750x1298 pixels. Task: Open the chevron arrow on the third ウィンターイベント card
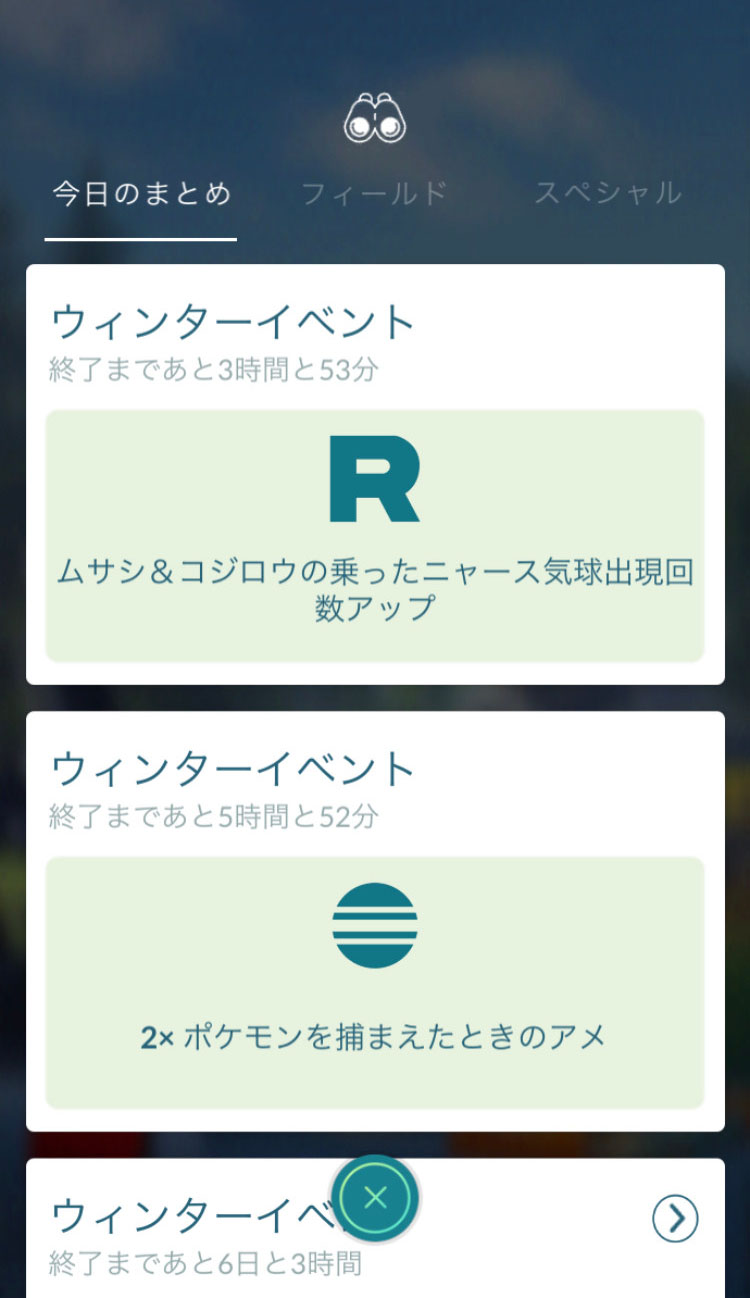675,1218
